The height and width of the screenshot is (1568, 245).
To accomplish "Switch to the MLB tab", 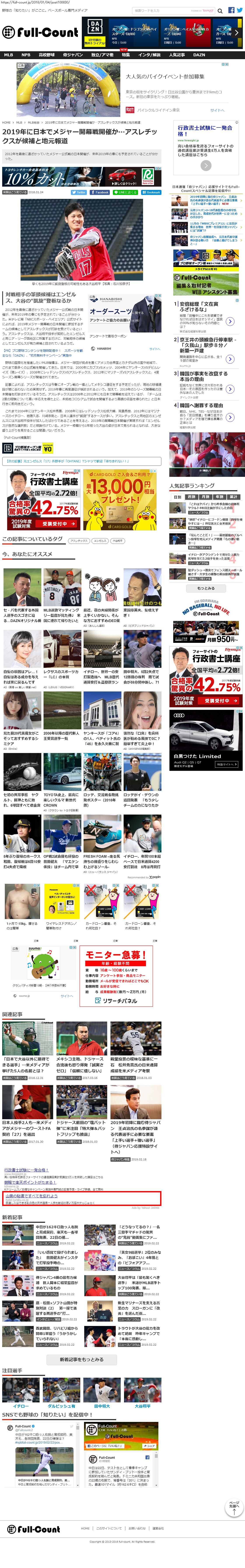I will coord(9,55).
